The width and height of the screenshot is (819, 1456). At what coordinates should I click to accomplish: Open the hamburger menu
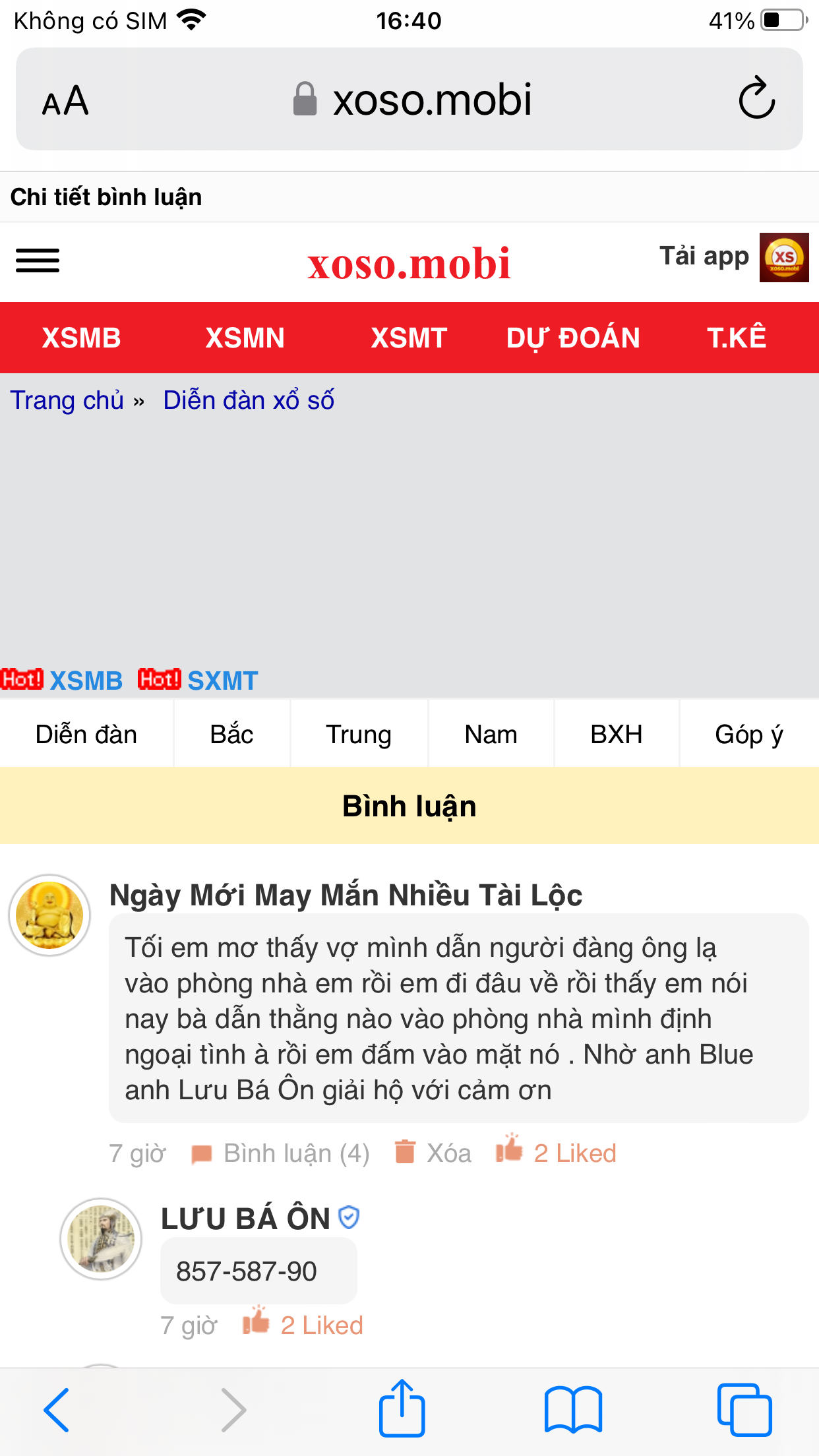38,260
